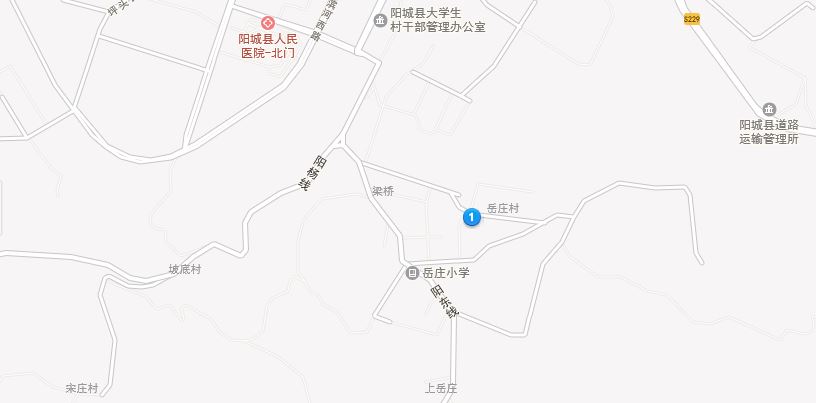The image size is (816, 403).
Task: Tap the blue location marker numbered 1
Action: point(471,217)
